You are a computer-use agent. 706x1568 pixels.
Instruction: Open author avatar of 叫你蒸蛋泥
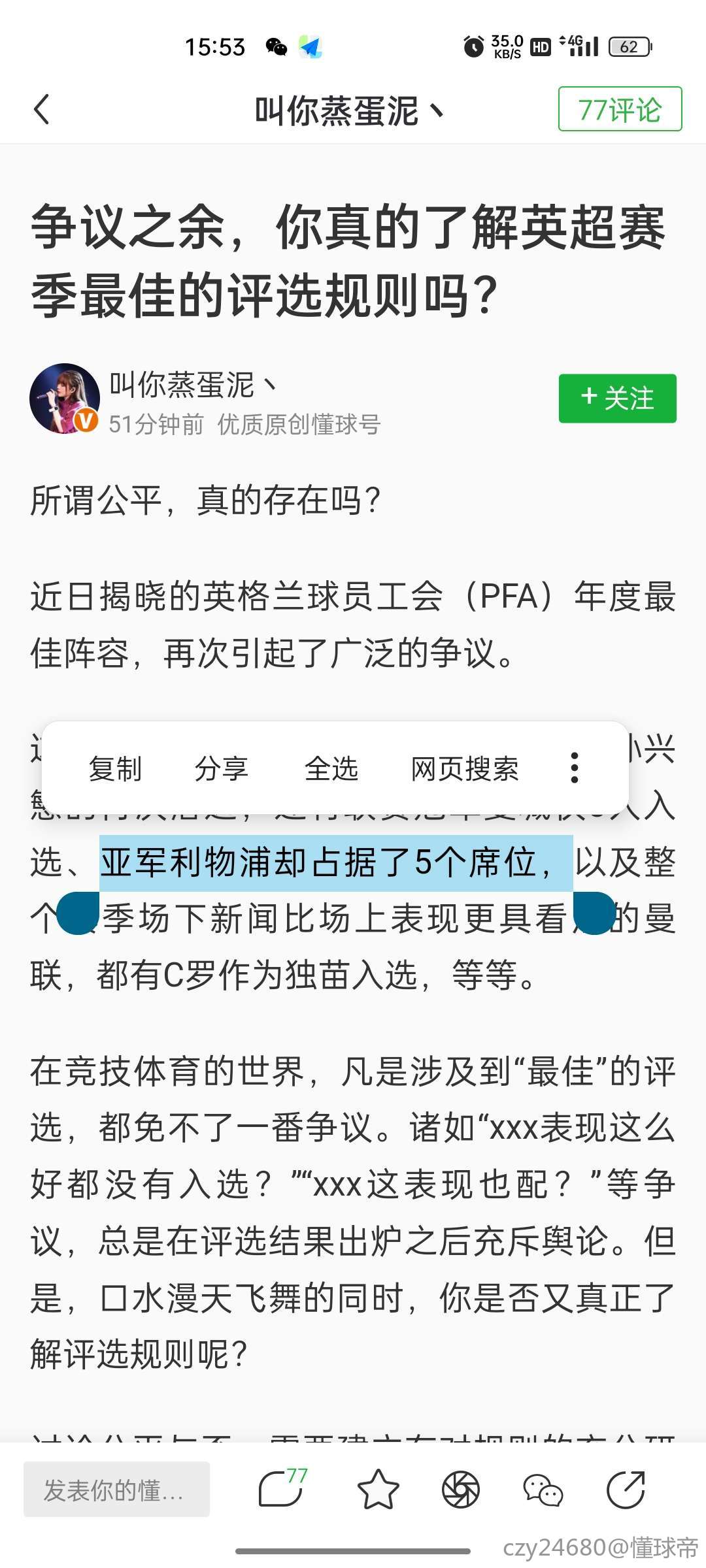pos(64,399)
